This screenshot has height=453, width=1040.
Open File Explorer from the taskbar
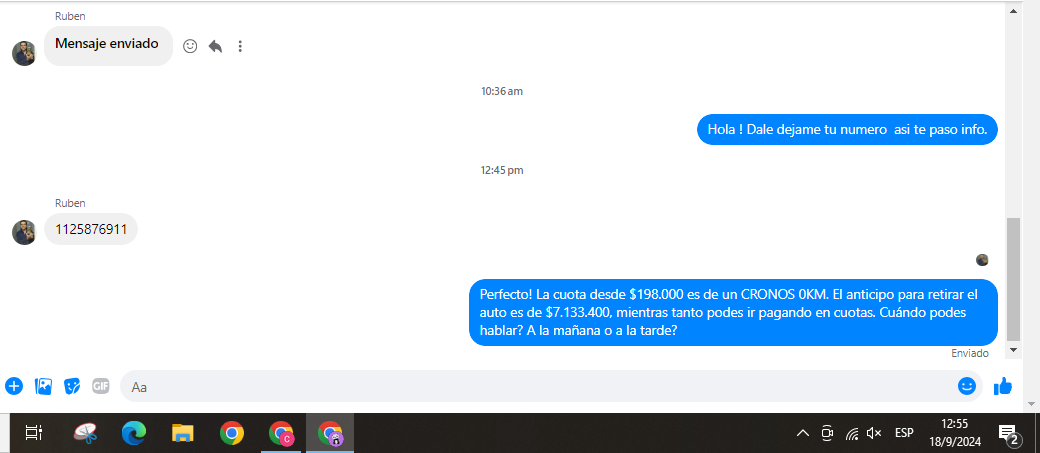182,433
